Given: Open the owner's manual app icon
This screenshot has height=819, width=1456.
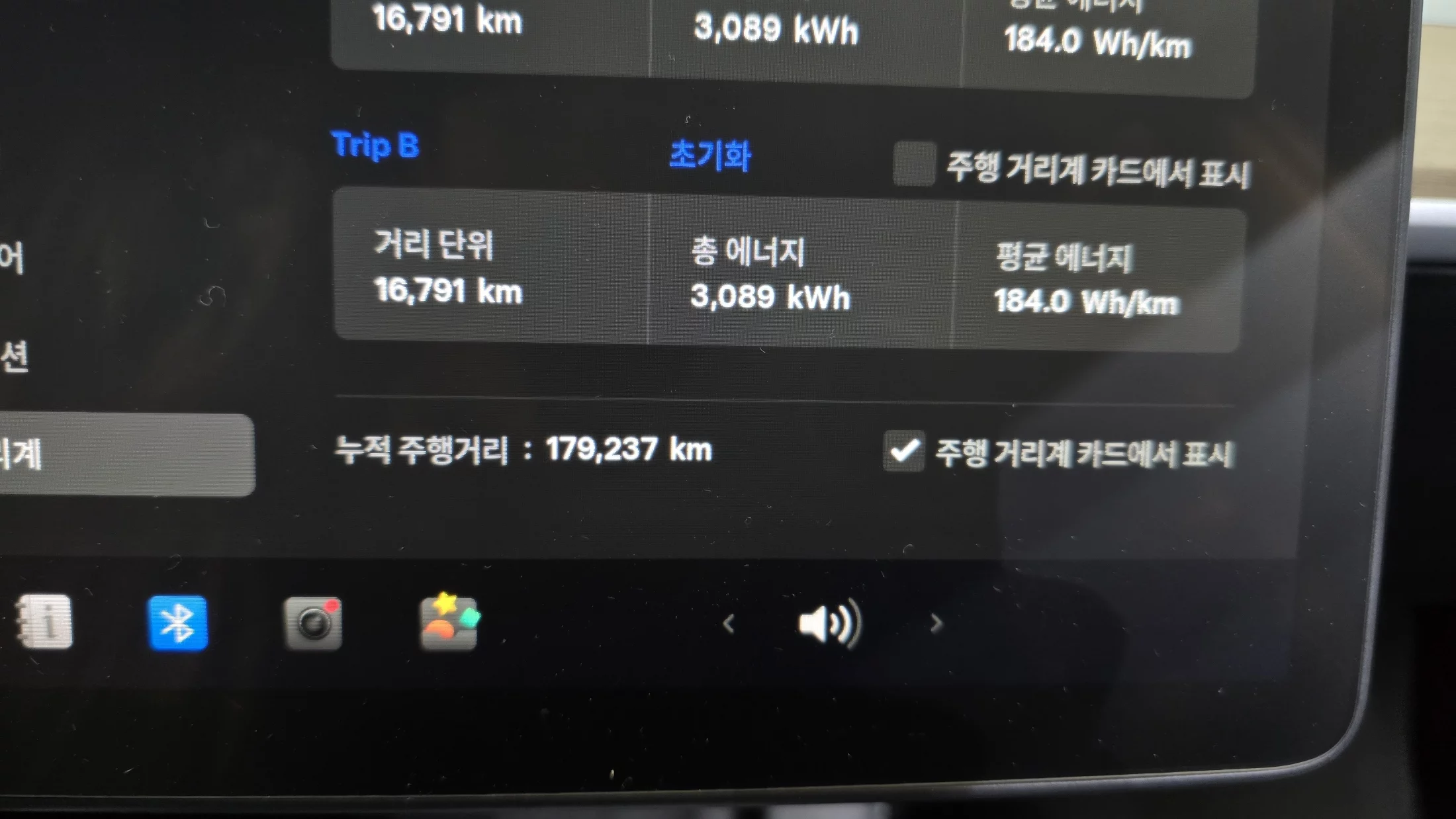Looking at the screenshot, I should pyautogui.click(x=45, y=622).
